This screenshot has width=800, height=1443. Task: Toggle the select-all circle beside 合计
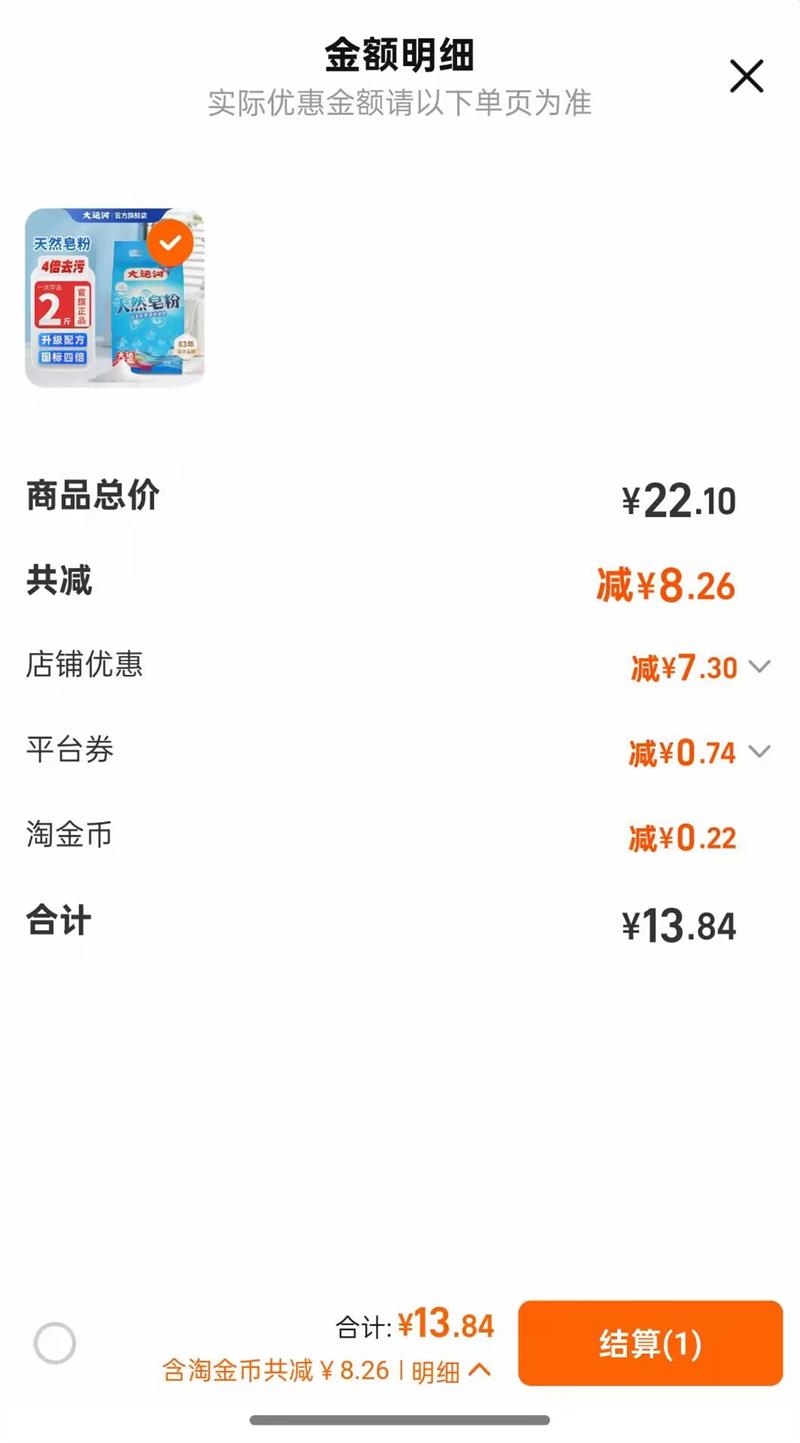tap(55, 1343)
